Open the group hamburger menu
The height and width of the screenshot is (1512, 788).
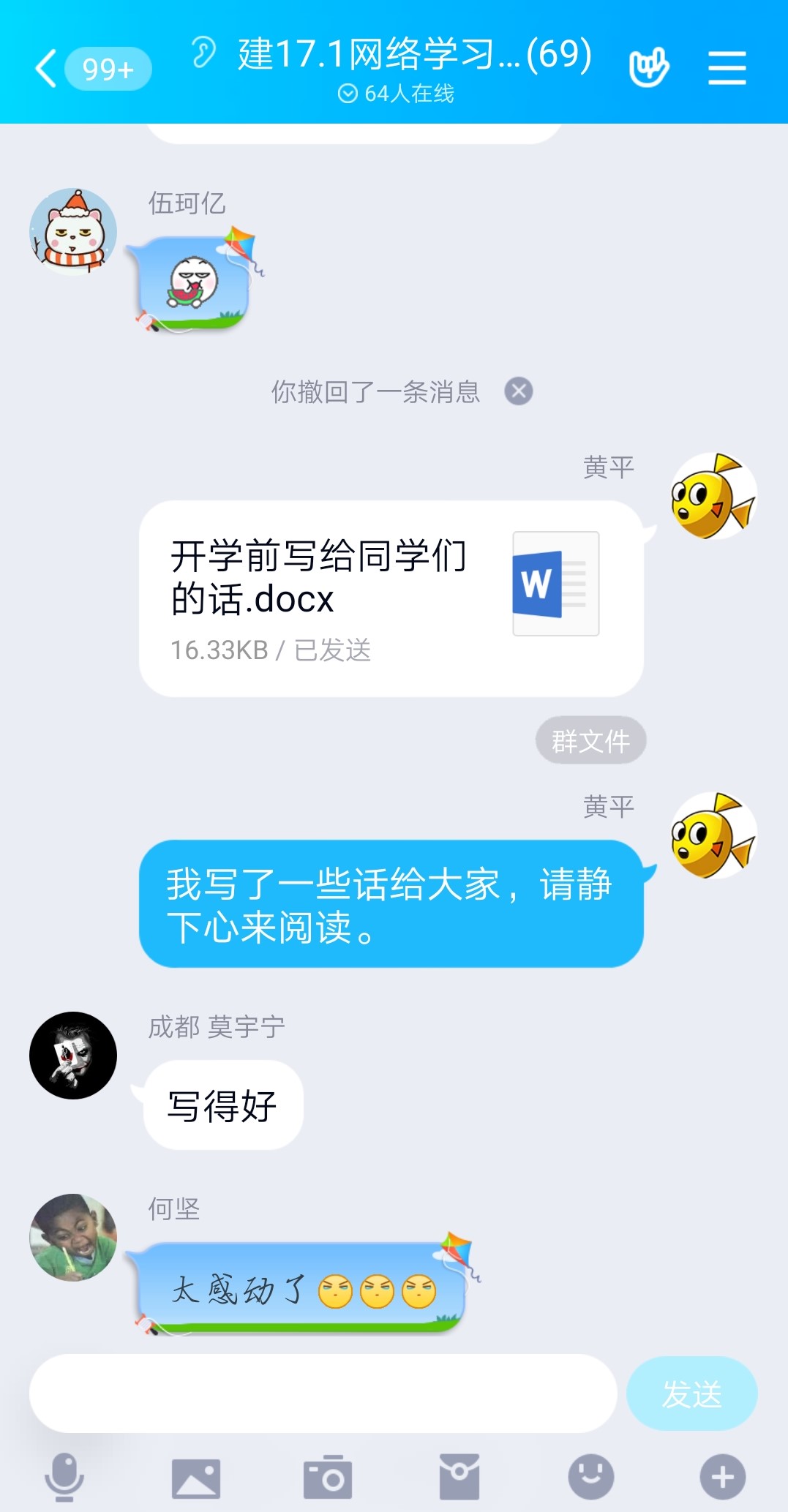pyautogui.click(x=727, y=68)
